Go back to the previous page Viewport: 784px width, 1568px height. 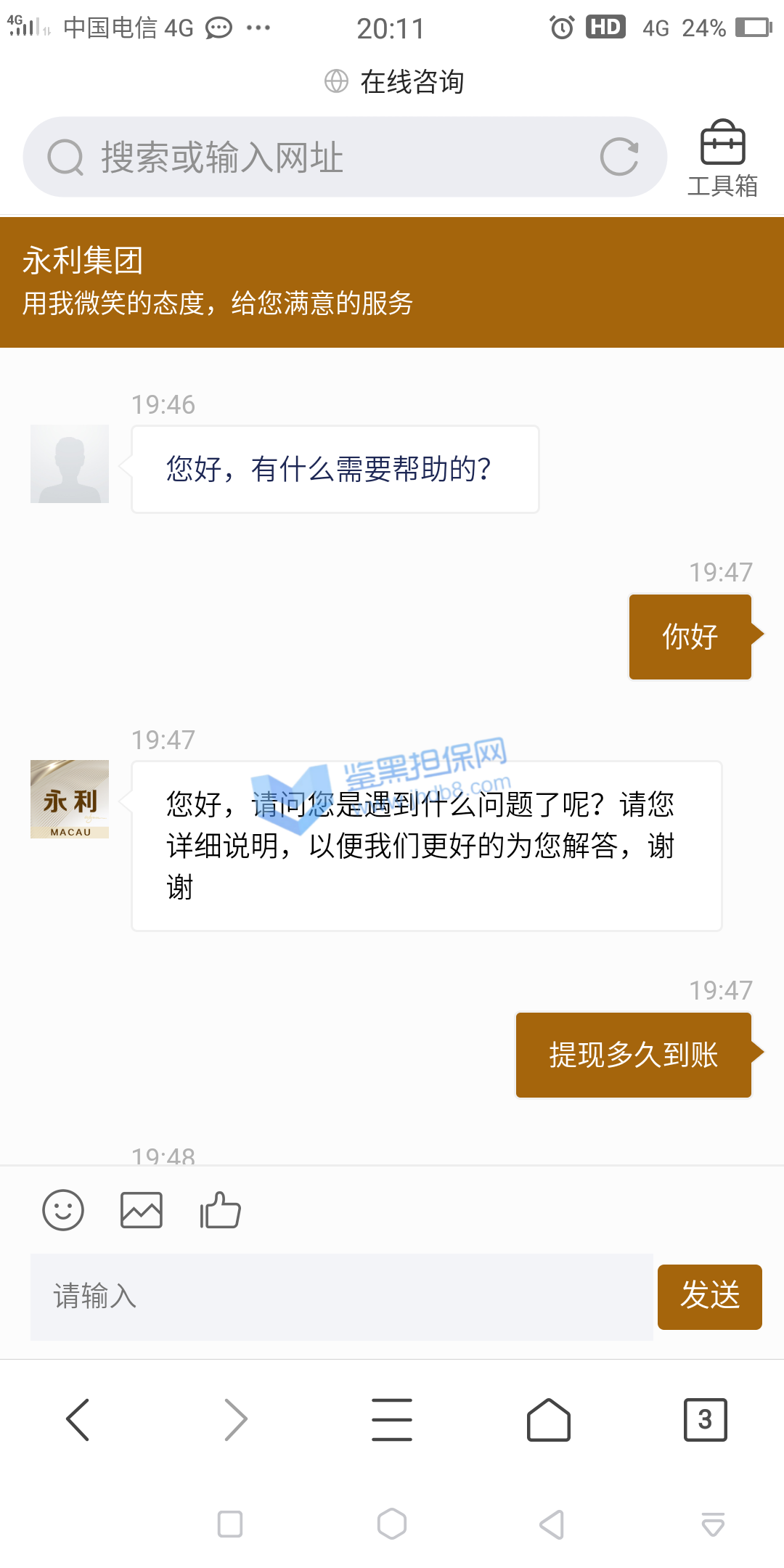[x=78, y=1419]
